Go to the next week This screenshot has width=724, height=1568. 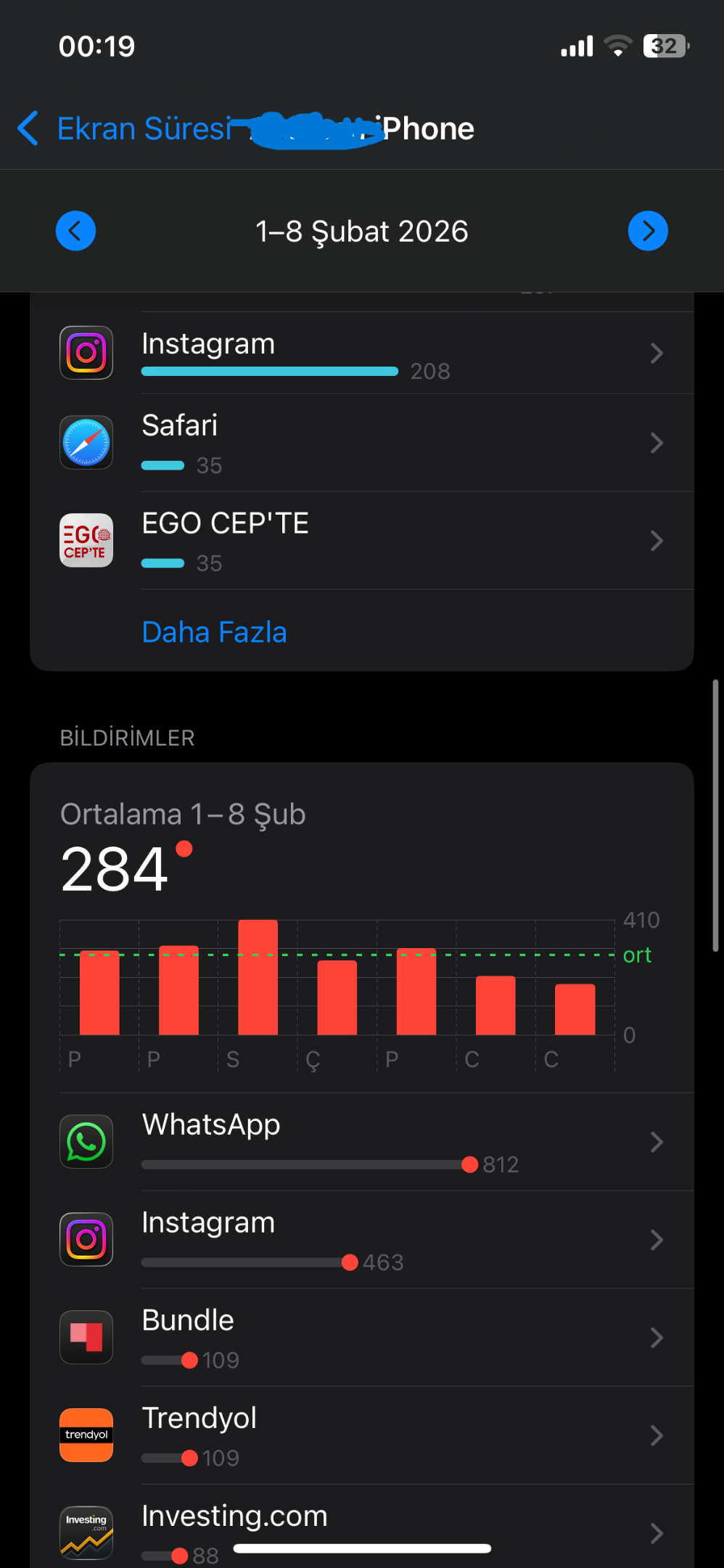pos(648,231)
